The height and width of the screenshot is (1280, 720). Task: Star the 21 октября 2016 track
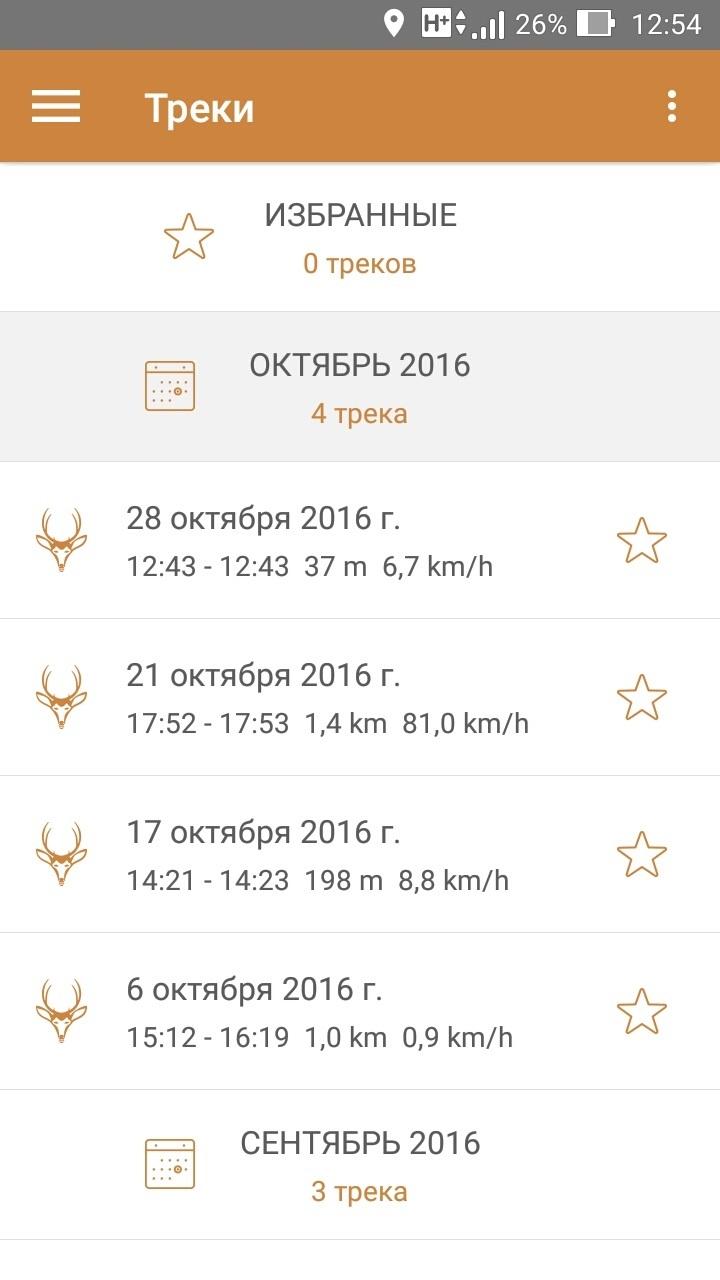coord(641,698)
